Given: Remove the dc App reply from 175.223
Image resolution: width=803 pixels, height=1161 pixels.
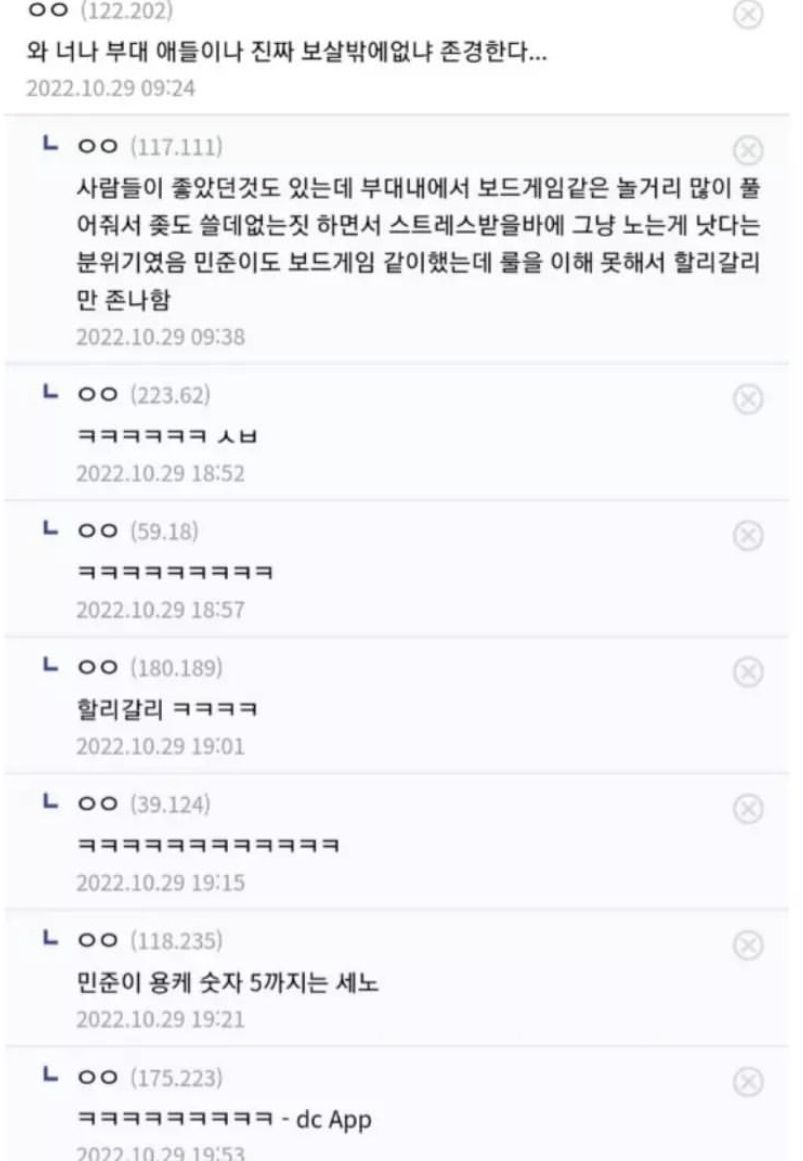Looking at the screenshot, I should (x=749, y=1081).
